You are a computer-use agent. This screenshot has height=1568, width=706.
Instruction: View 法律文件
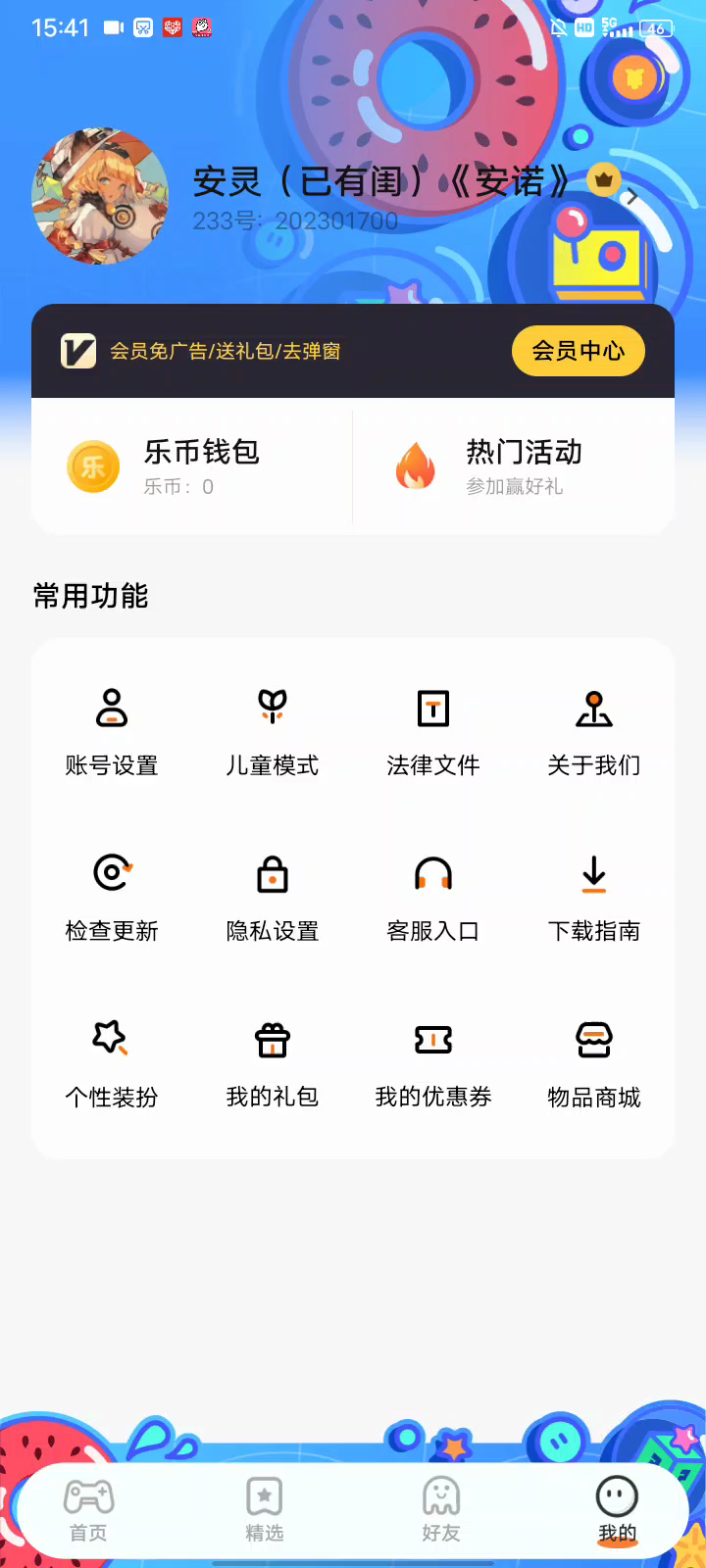433,731
